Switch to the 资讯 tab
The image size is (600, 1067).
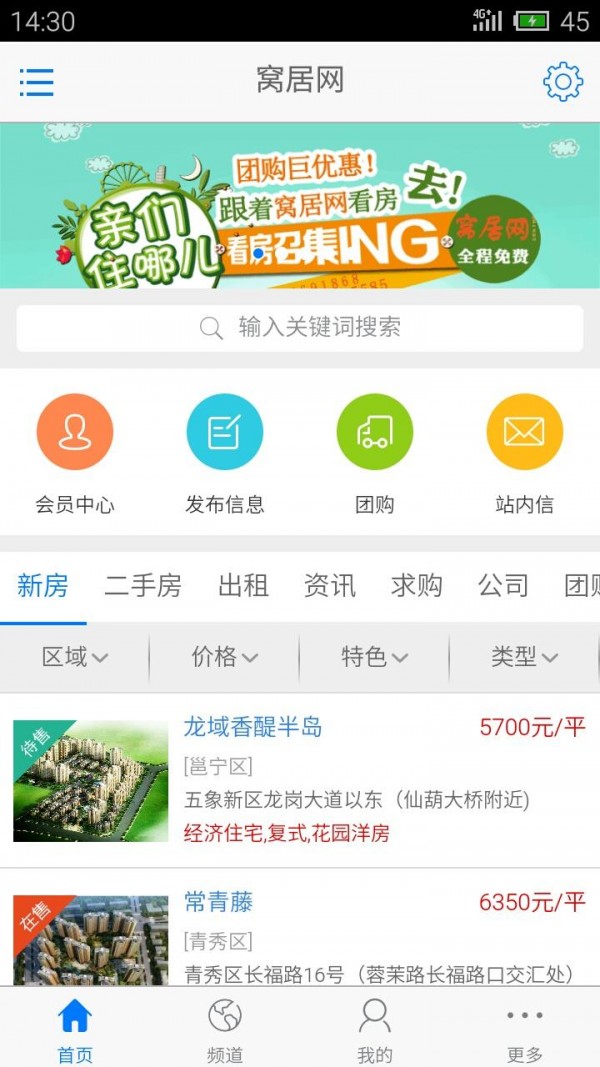coord(330,586)
